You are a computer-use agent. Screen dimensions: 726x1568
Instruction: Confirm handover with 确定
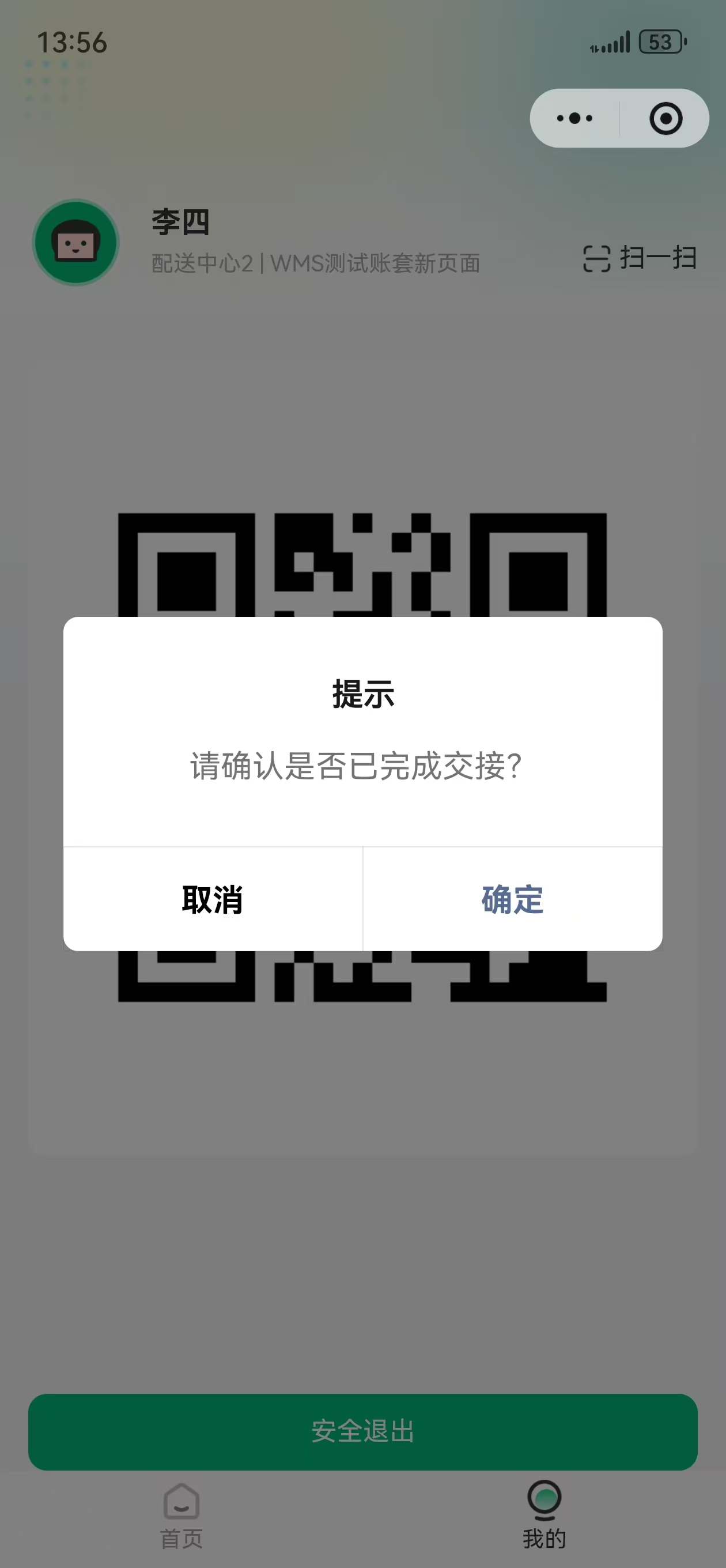[x=512, y=899]
